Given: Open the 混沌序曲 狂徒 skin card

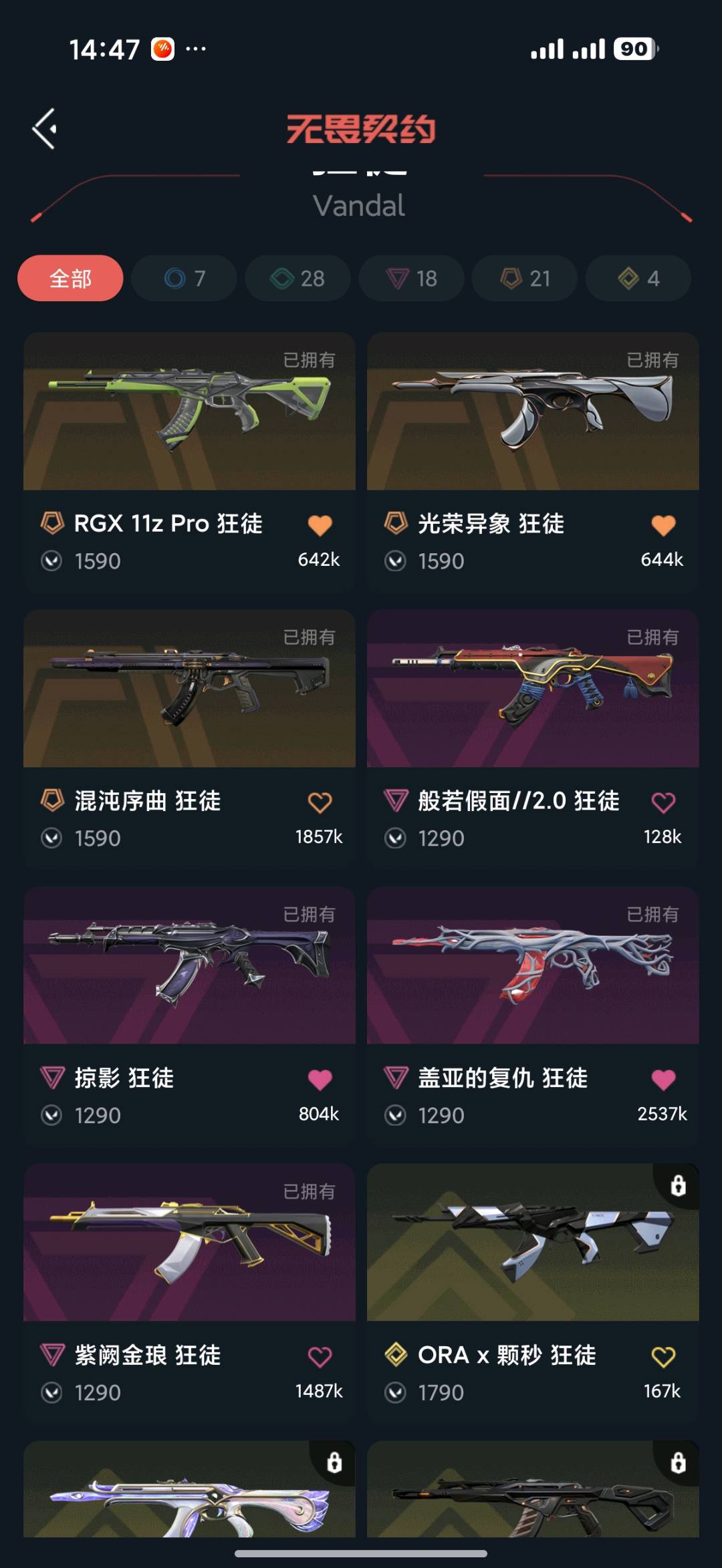Looking at the screenshot, I should pyautogui.click(x=189, y=688).
